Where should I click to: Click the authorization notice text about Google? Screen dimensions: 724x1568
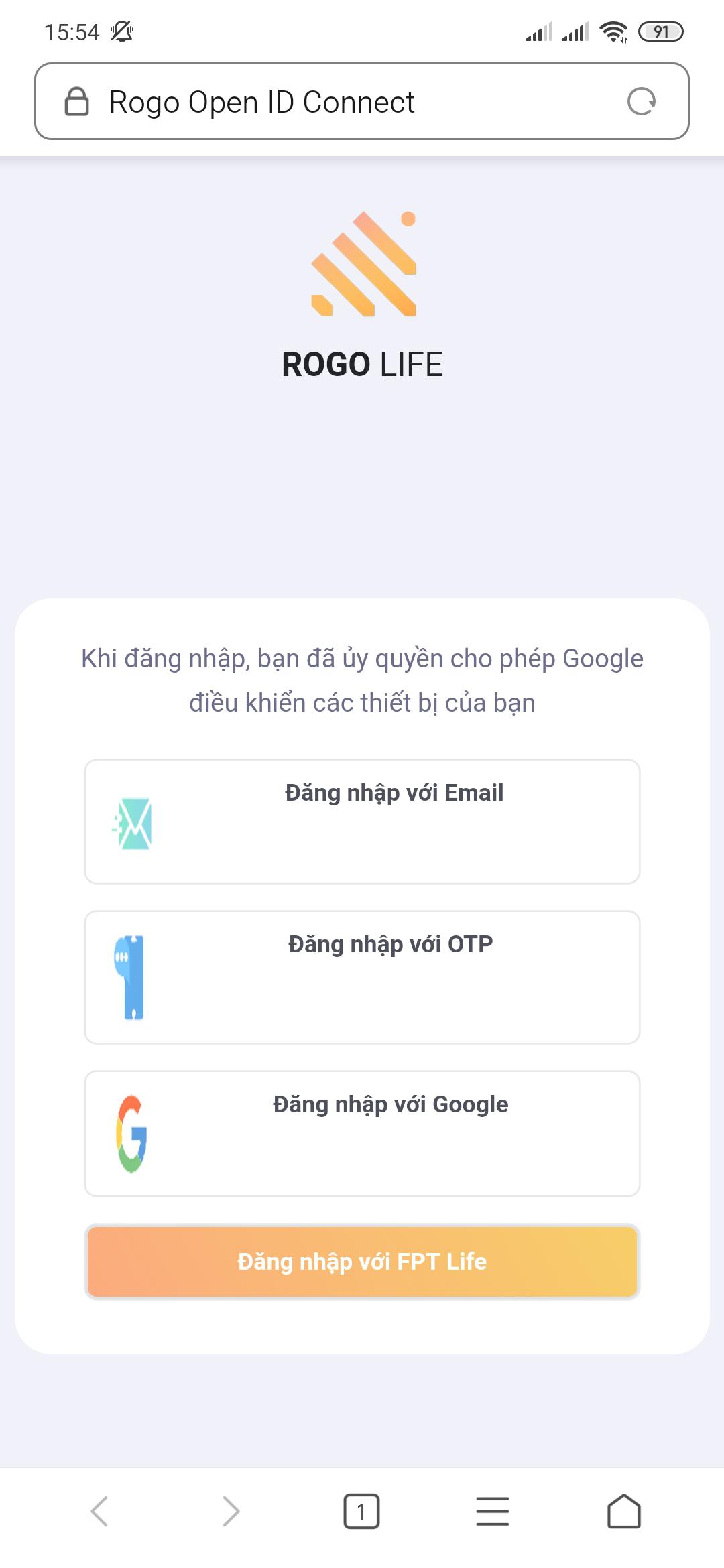[362, 680]
